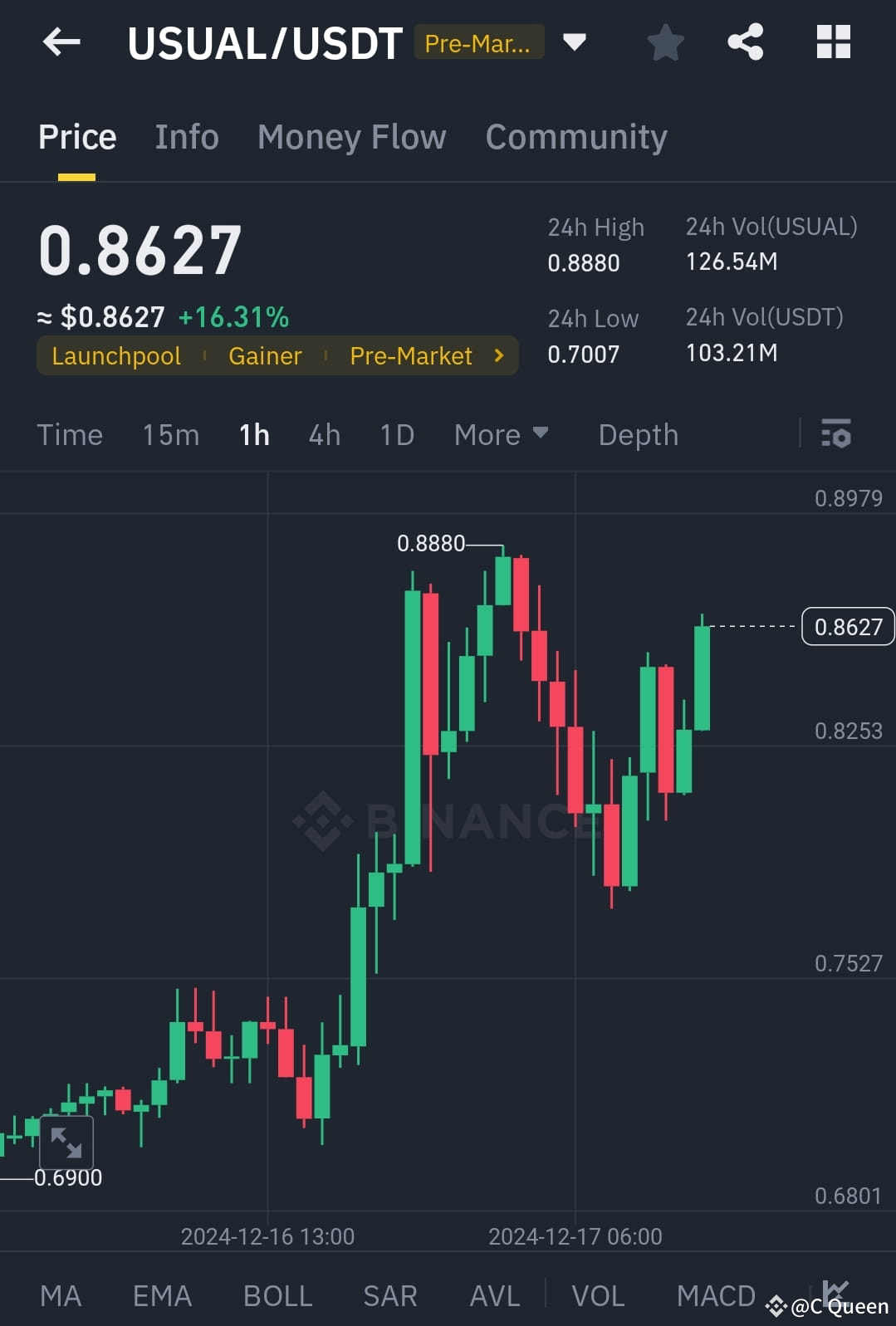
Task: Expand the Launchpool Gainer tags chevron
Action: point(498,355)
